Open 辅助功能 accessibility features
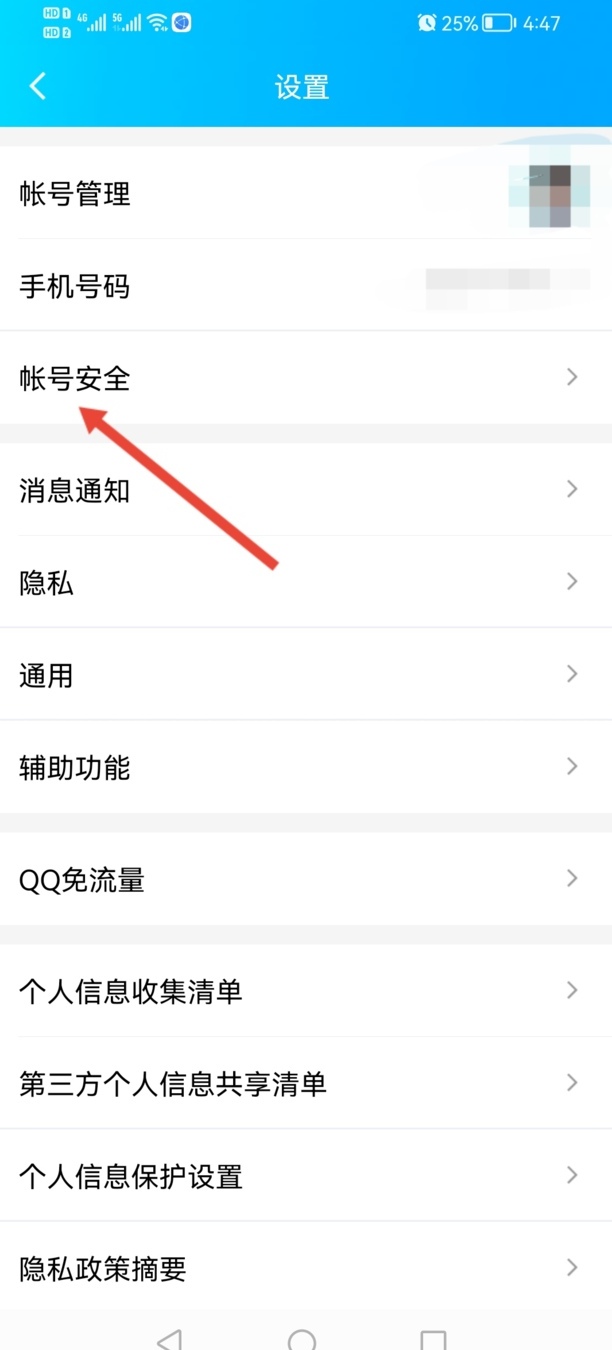 point(306,767)
